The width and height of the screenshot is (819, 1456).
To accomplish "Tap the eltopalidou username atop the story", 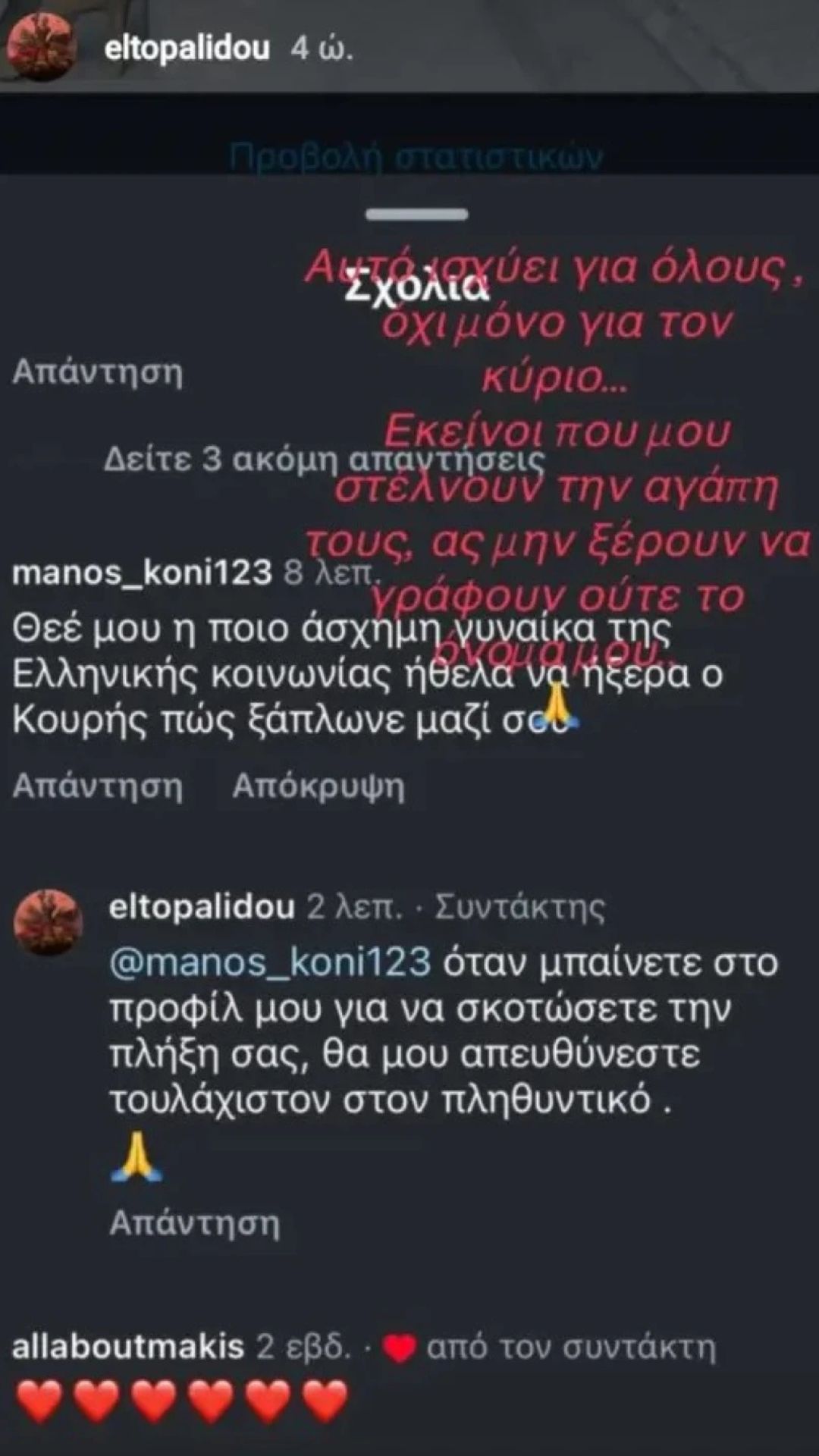I will 187,49.
